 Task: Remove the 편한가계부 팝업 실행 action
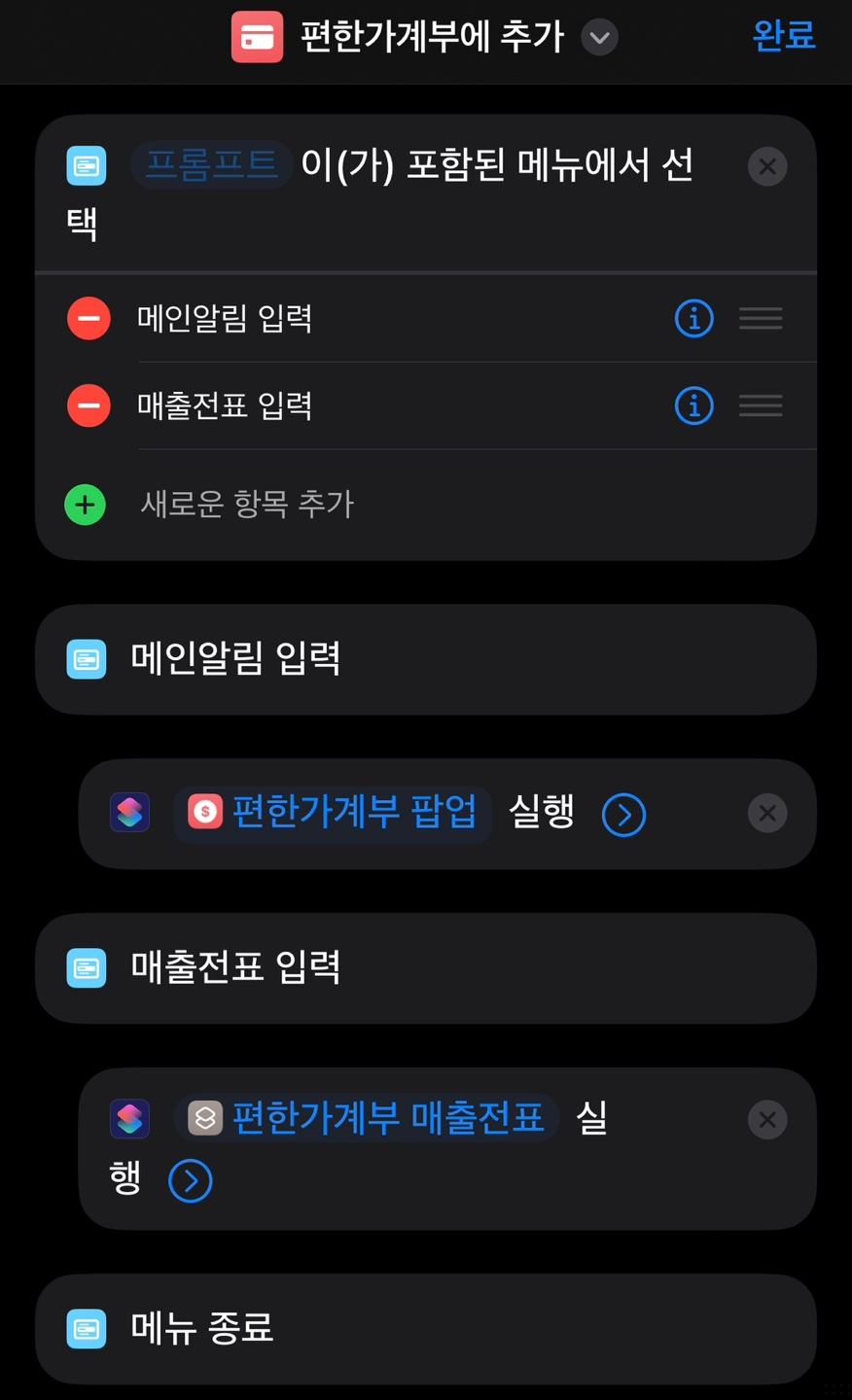pyautogui.click(x=767, y=813)
